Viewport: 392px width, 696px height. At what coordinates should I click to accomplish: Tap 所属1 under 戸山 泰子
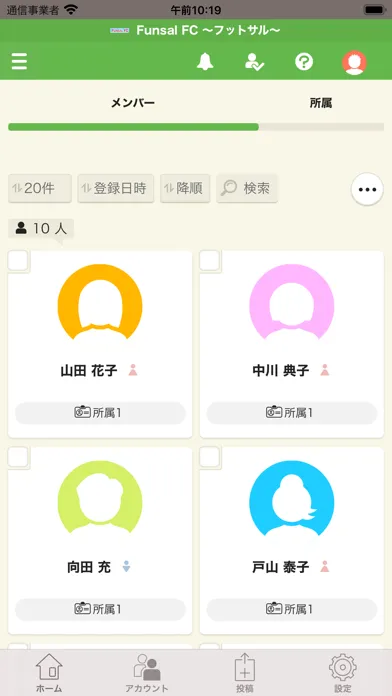coord(292,609)
